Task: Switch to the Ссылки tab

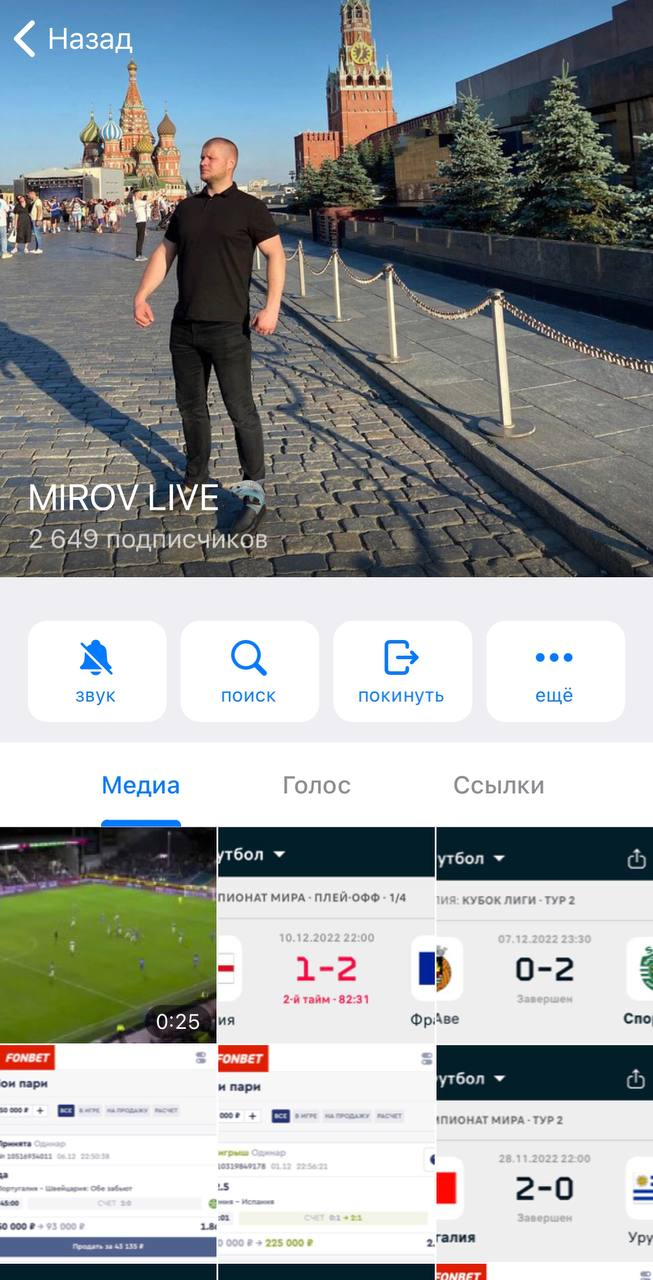Action: [498, 785]
